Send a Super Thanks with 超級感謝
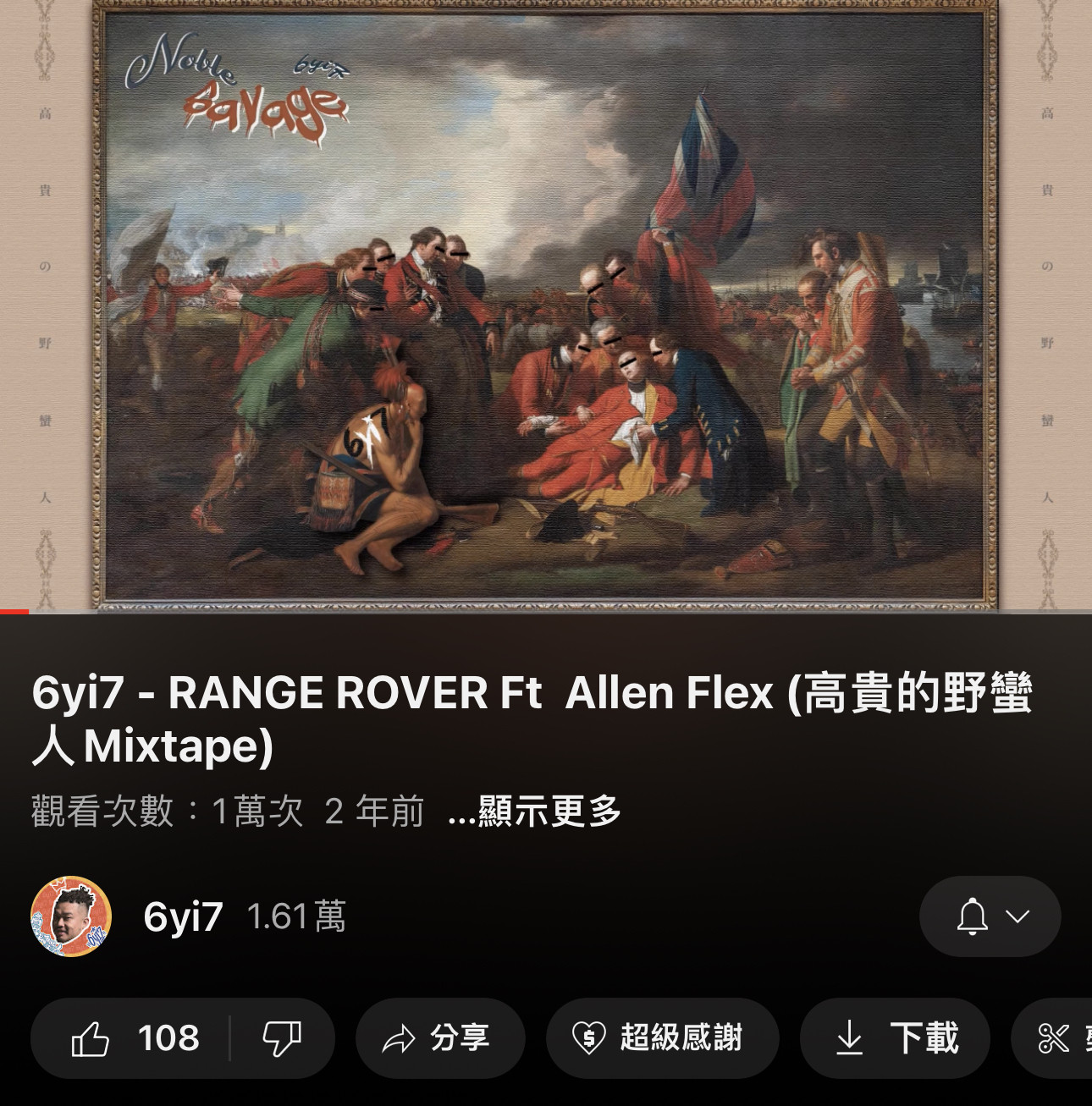The image size is (1092, 1106). (x=661, y=1038)
